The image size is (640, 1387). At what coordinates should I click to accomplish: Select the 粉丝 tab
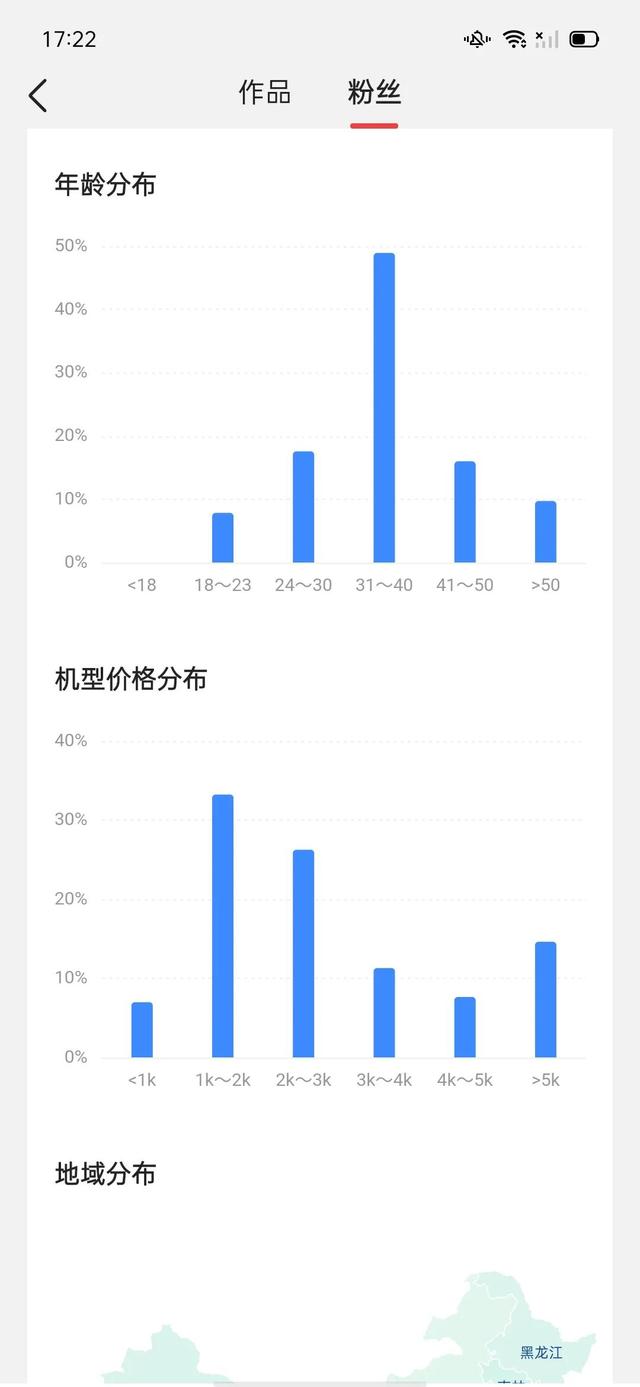(x=374, y=93)
